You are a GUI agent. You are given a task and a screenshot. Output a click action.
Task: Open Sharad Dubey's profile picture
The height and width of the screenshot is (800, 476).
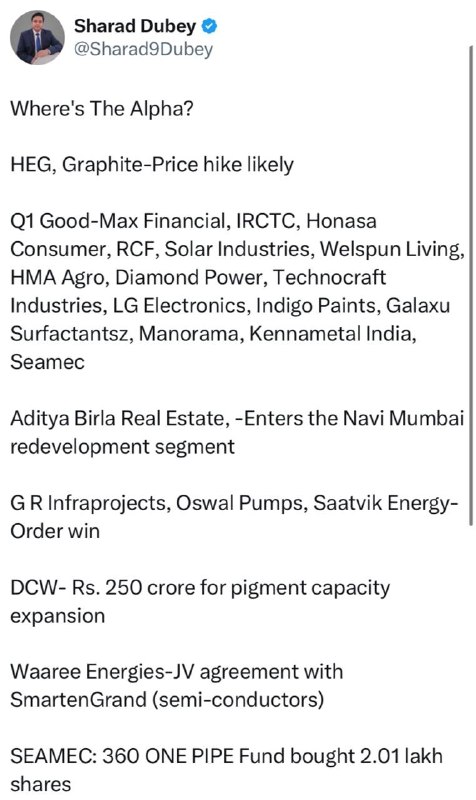point(37,38)
